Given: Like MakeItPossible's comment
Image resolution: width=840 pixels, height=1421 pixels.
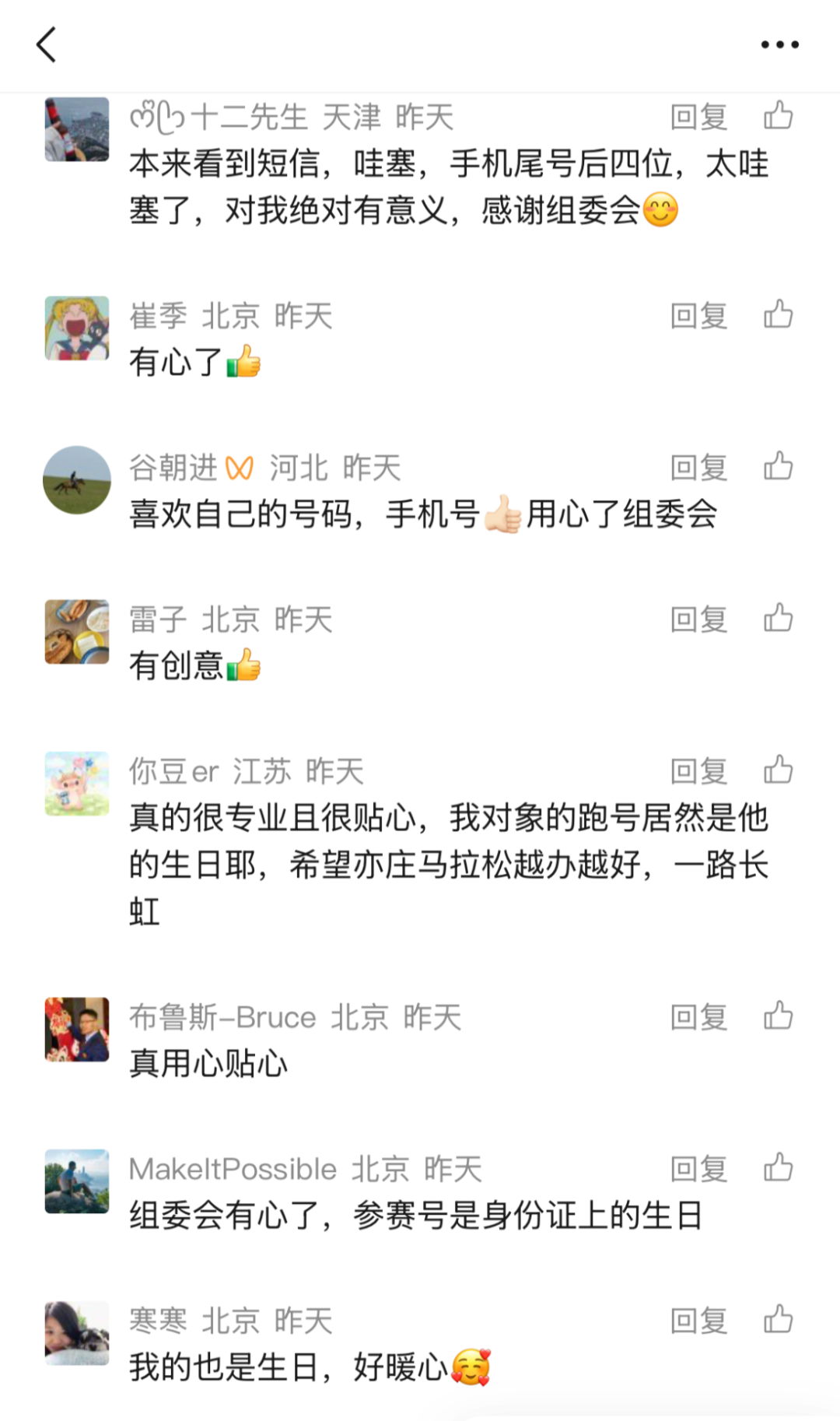Looking at the screenshot, I should [x=778, y=1168].
